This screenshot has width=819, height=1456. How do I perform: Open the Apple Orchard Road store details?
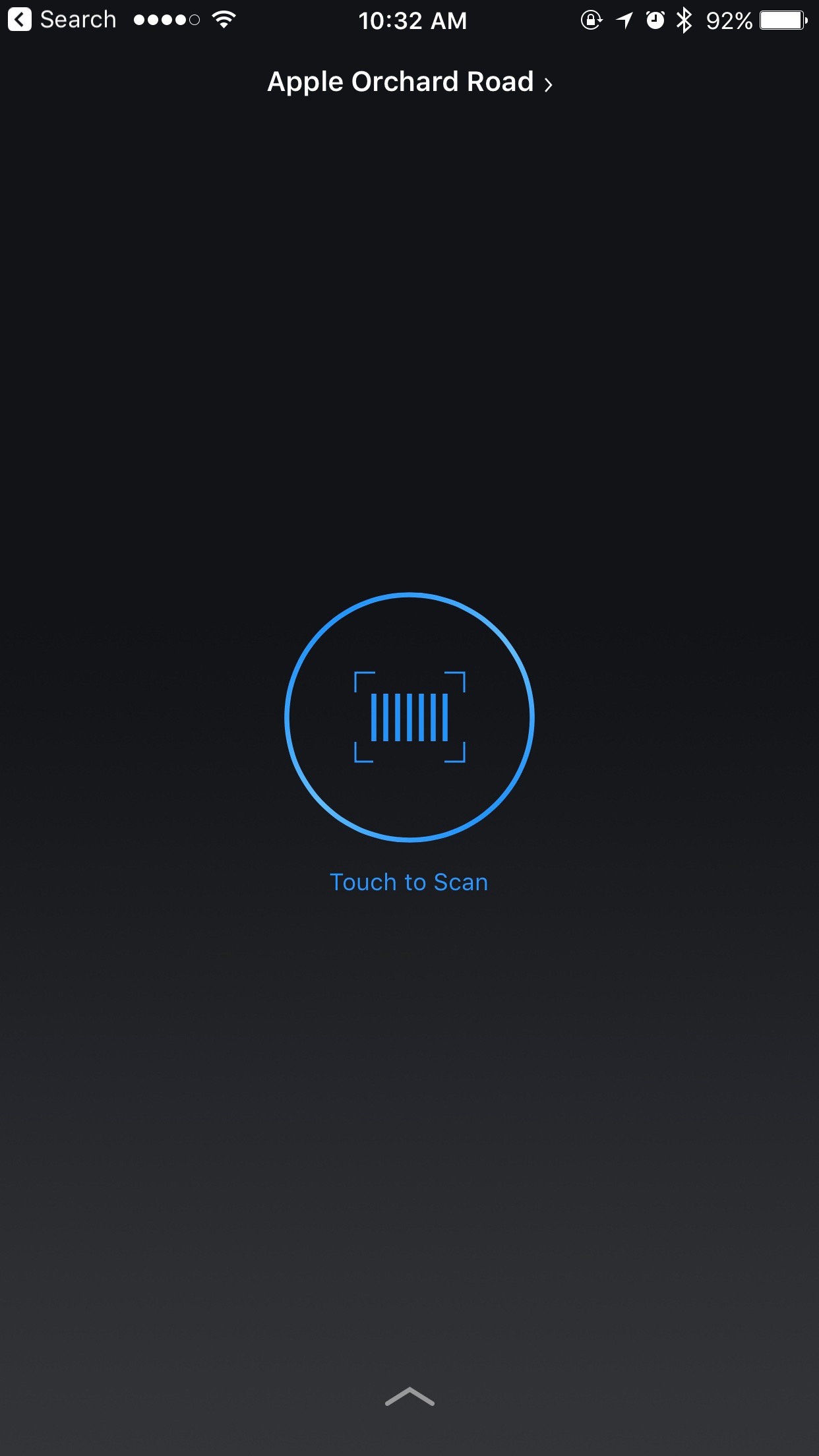pos(409,82)
